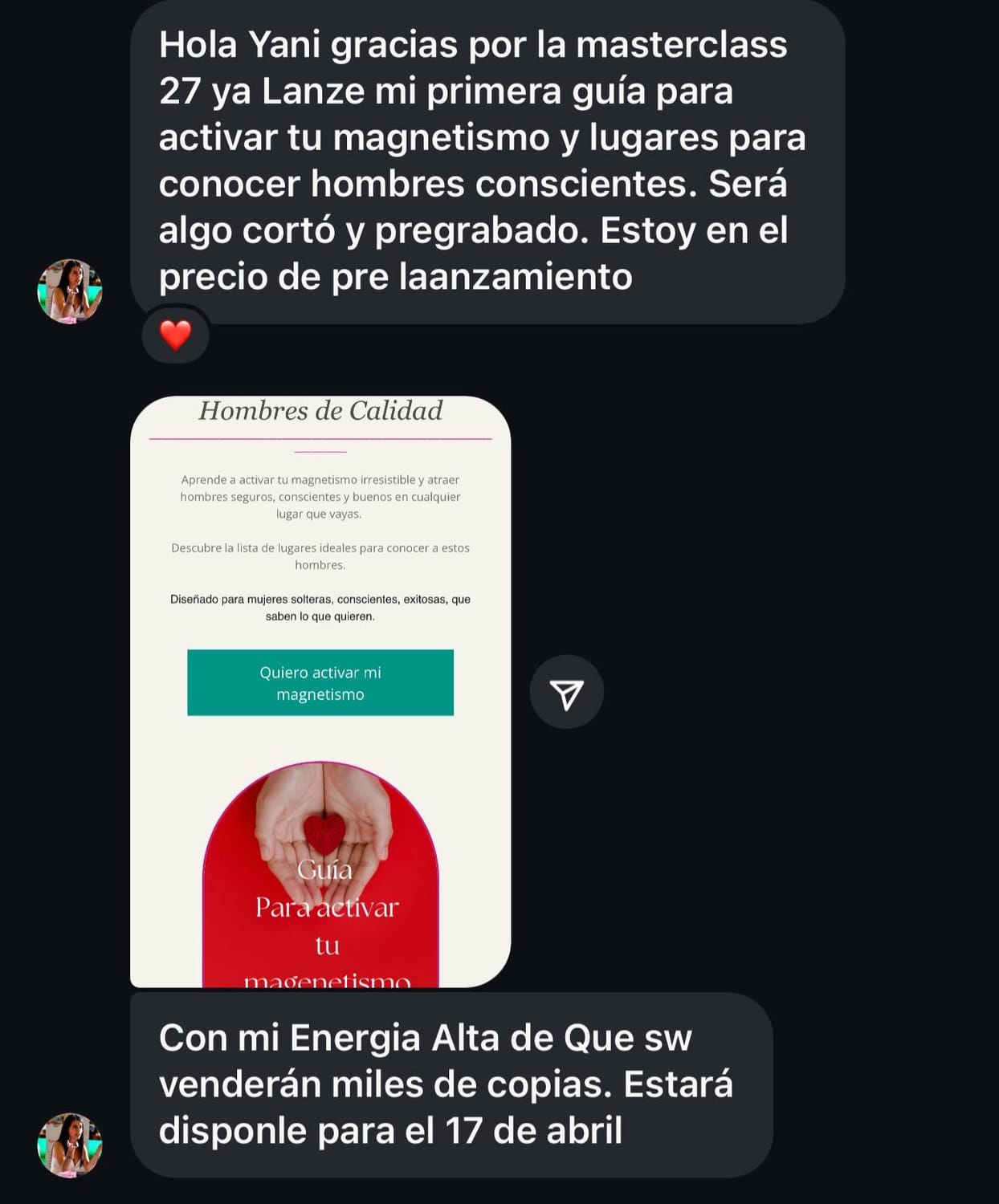This screenshot has width=999, height=1204.
Task: Tap the red heart reaction under the masterclass message
Action: pyautogui.click(x=175, y=335)
